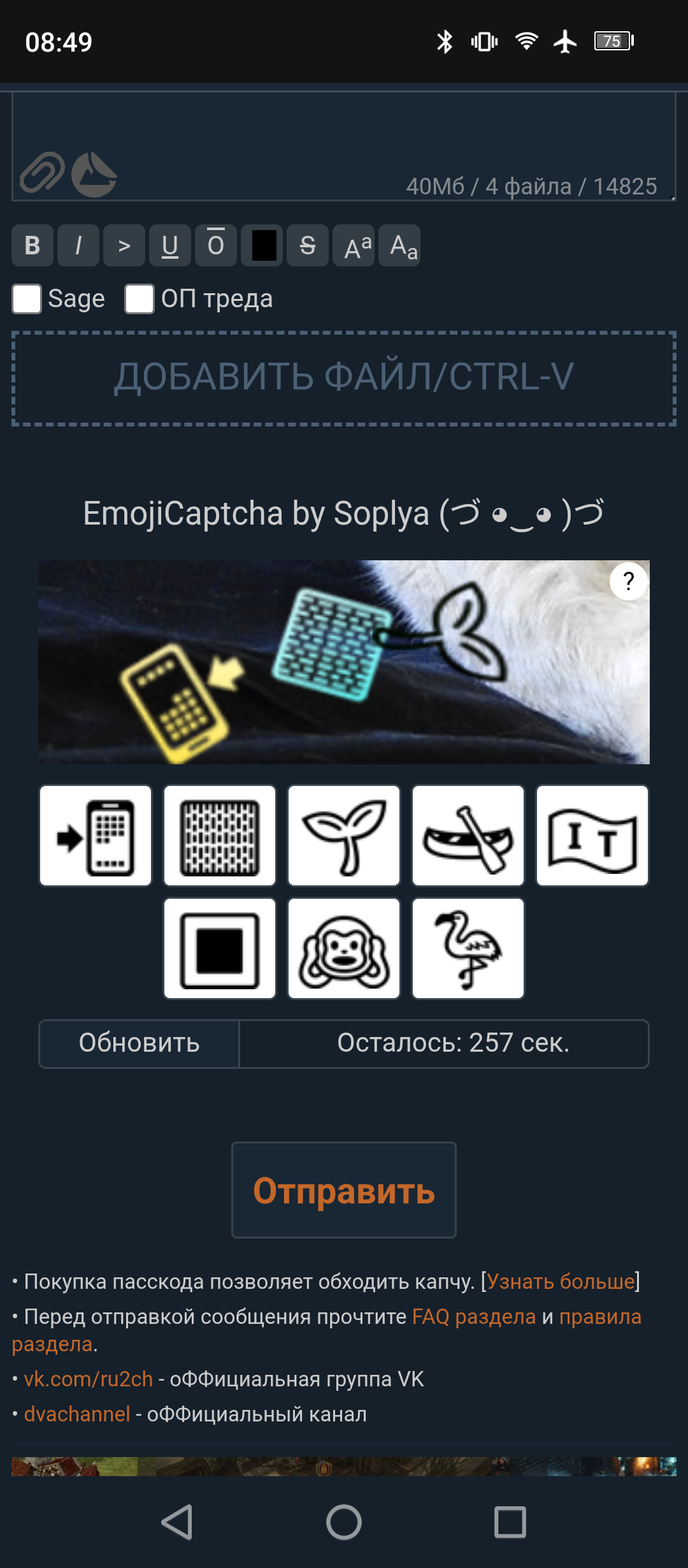This screenshot has height=1568, width=688.
Task: Tap ДОБАВИТЬ ФАЙЛ/CTRL-V area
Action: (344, 377)
